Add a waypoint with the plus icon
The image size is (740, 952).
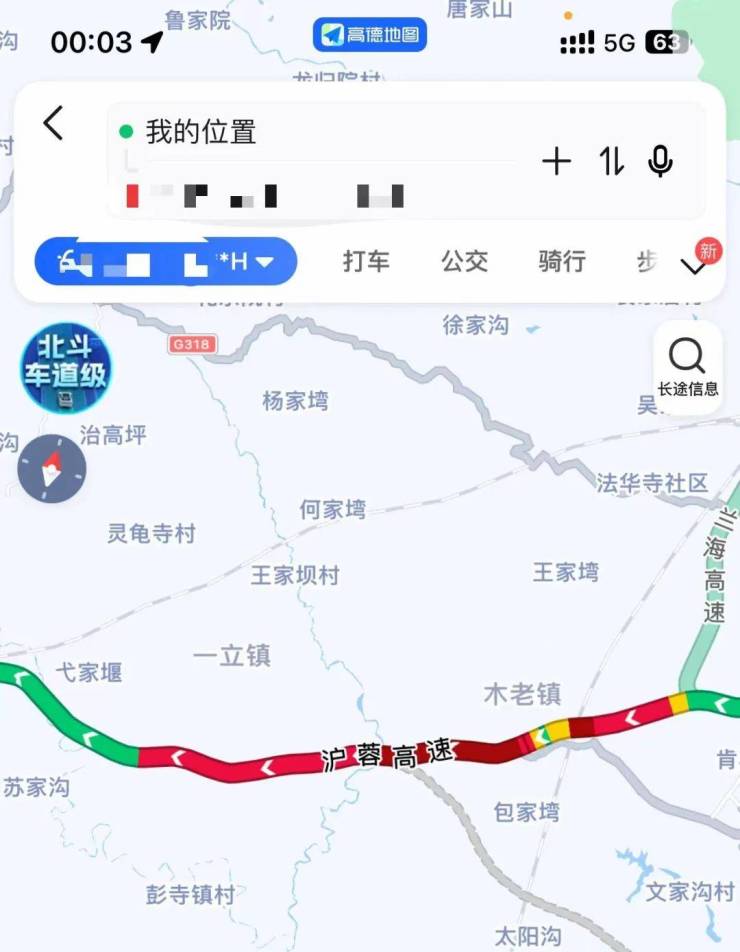(556, 161)
